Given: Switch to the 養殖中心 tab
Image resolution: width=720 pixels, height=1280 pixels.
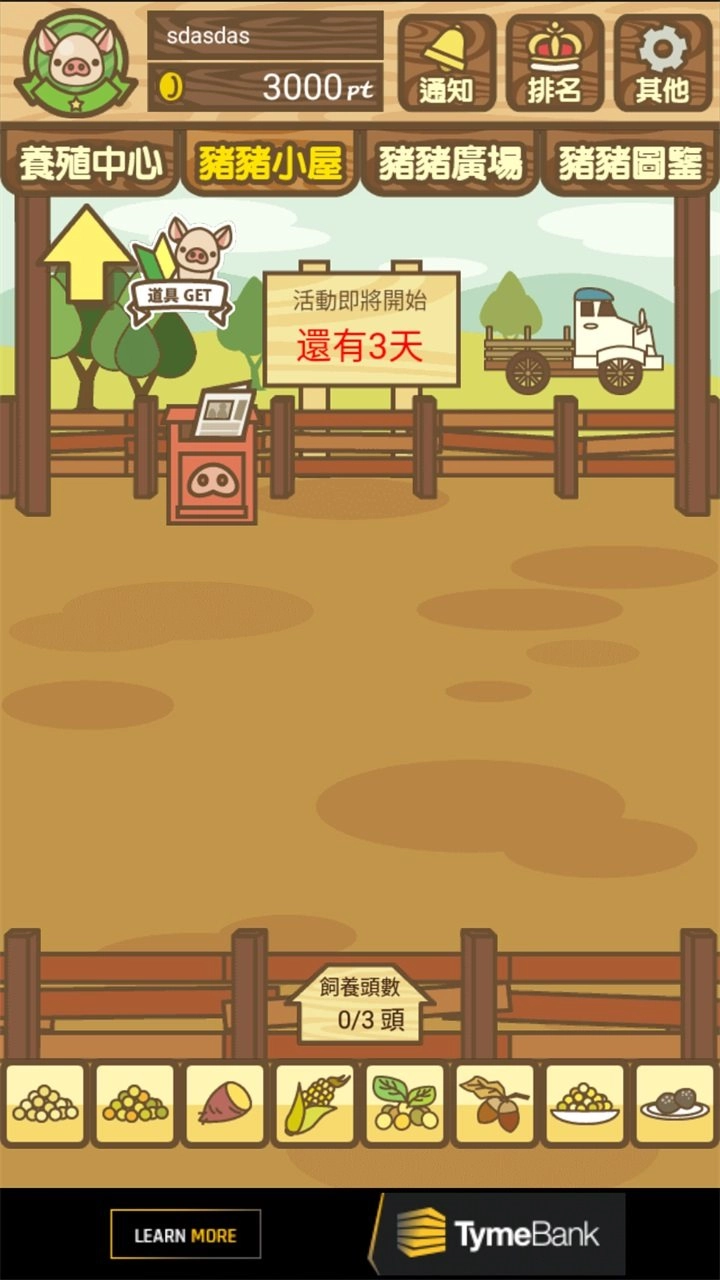Looking at the screenshot, I should coord(90,161).
